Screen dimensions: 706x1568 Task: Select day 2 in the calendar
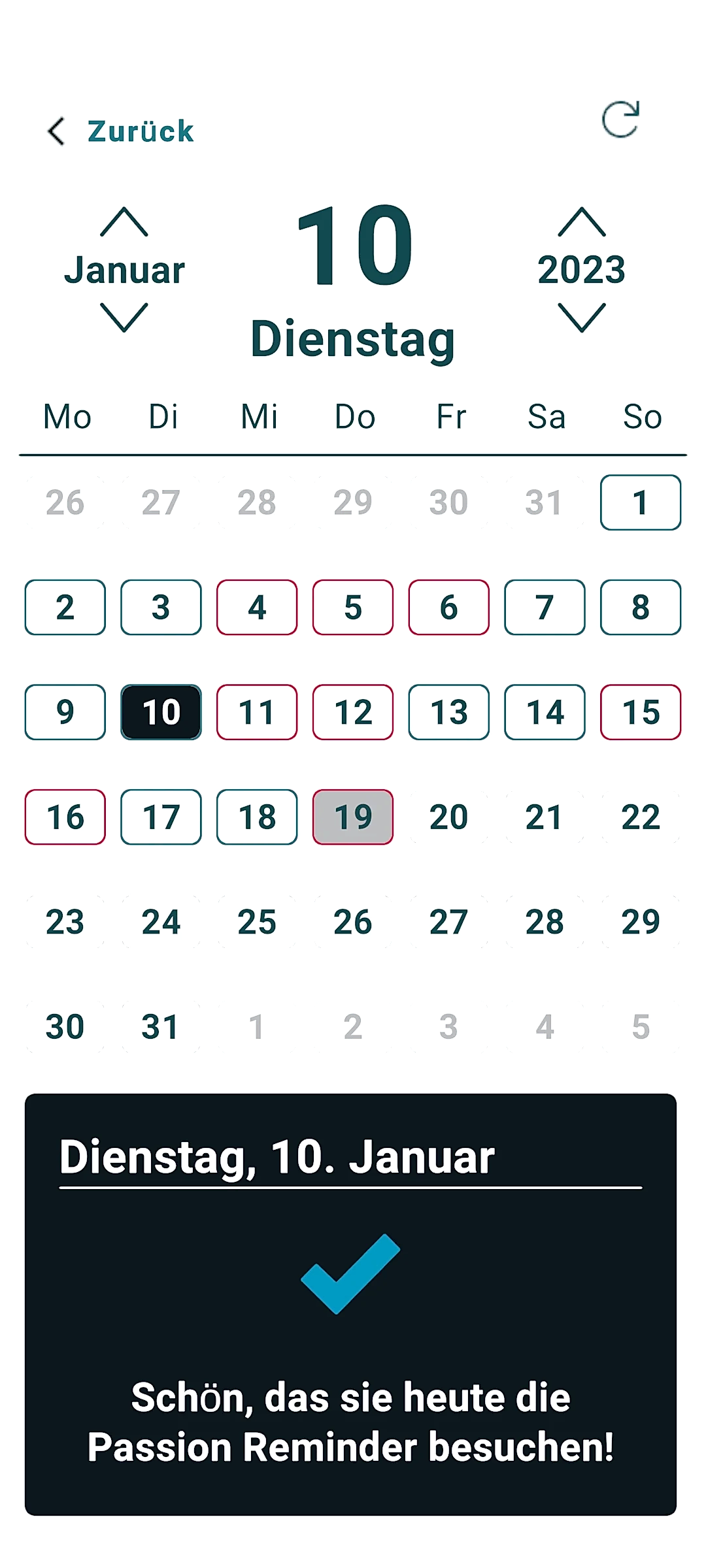click(x=65, y=607)
